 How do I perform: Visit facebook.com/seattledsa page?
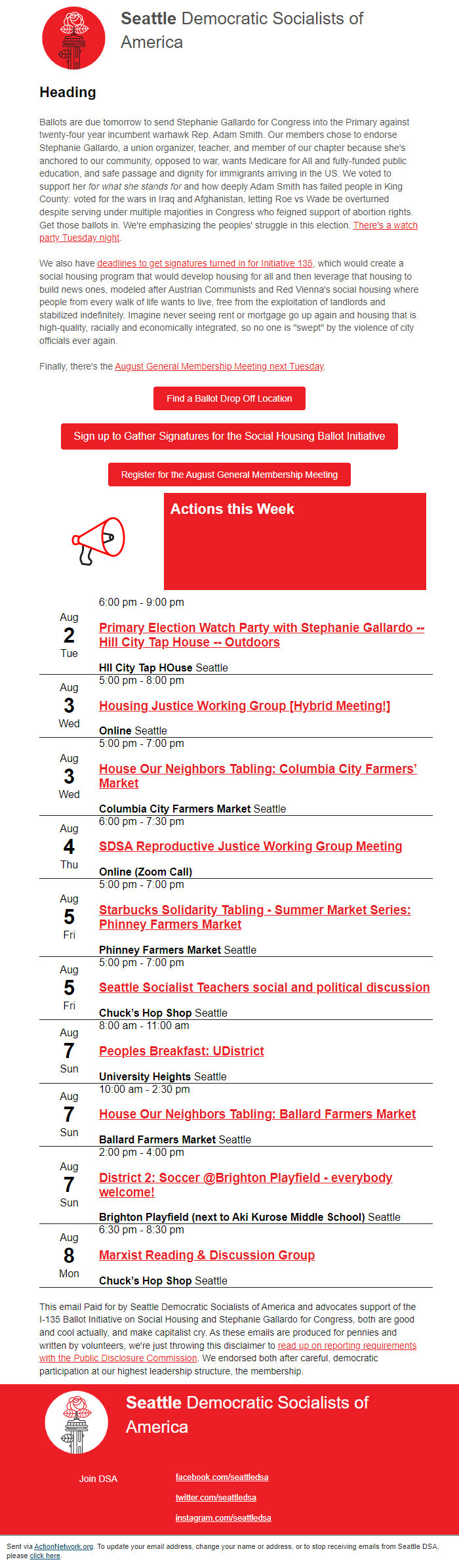(x=222, y=1477)
